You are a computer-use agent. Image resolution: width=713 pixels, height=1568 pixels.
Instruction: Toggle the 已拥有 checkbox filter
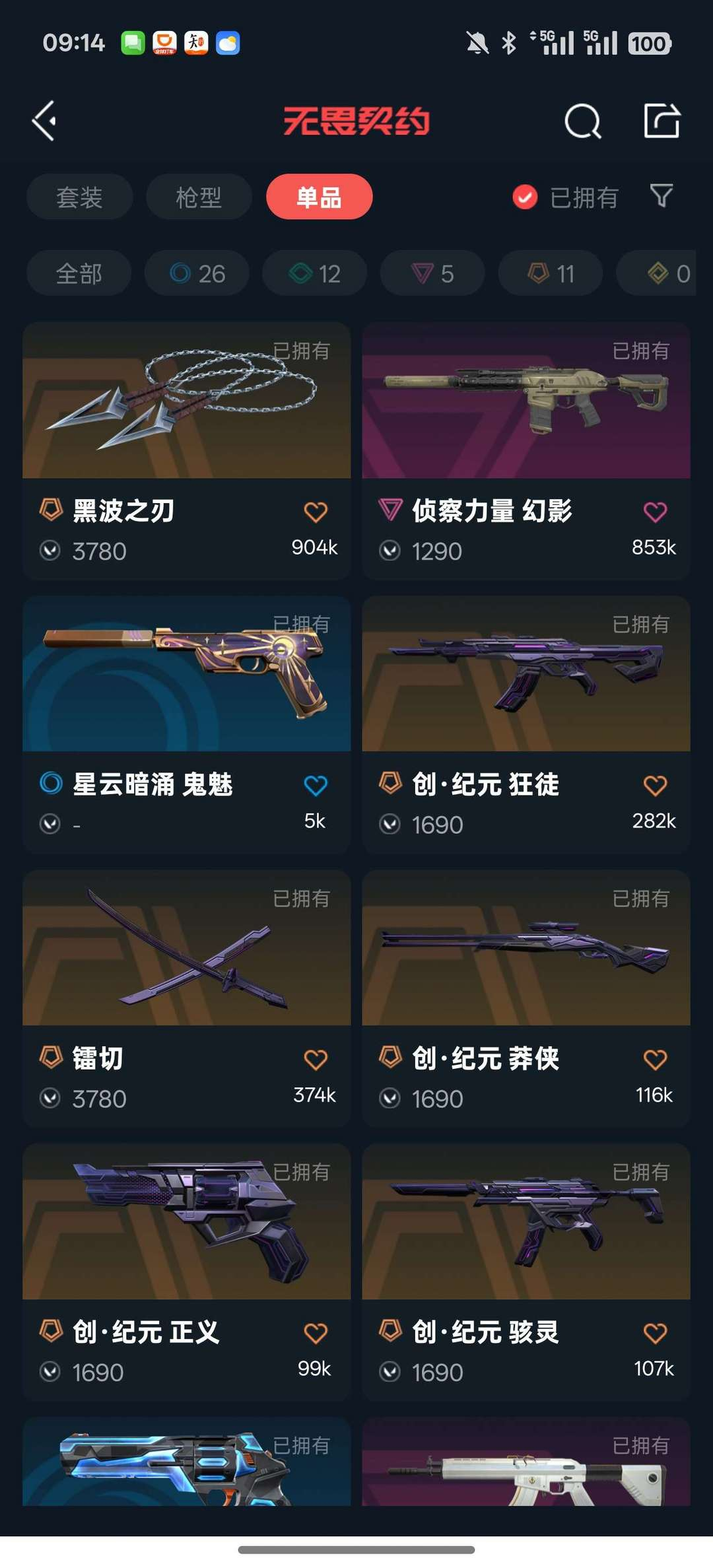tap(565, 197)
